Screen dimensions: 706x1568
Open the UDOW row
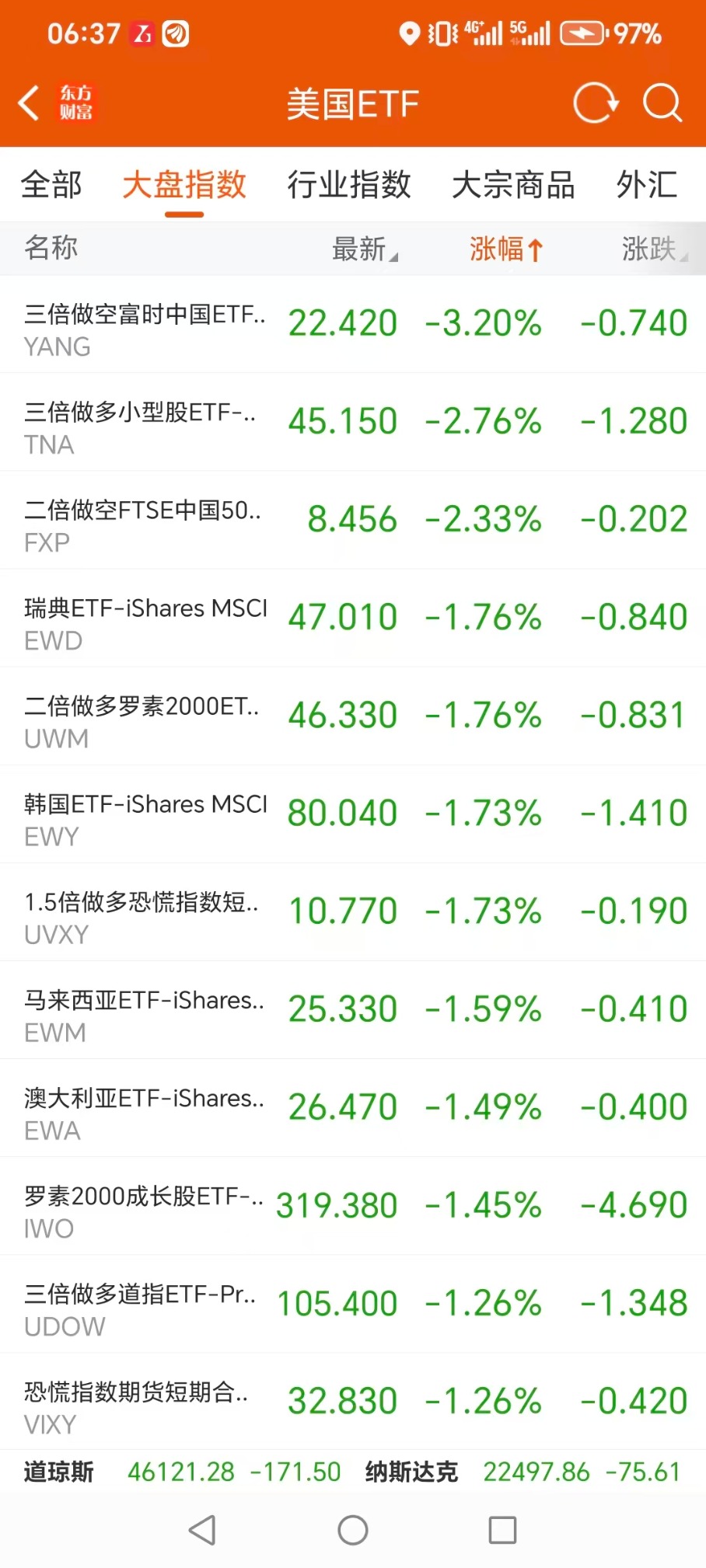(x=353, y=1304)
